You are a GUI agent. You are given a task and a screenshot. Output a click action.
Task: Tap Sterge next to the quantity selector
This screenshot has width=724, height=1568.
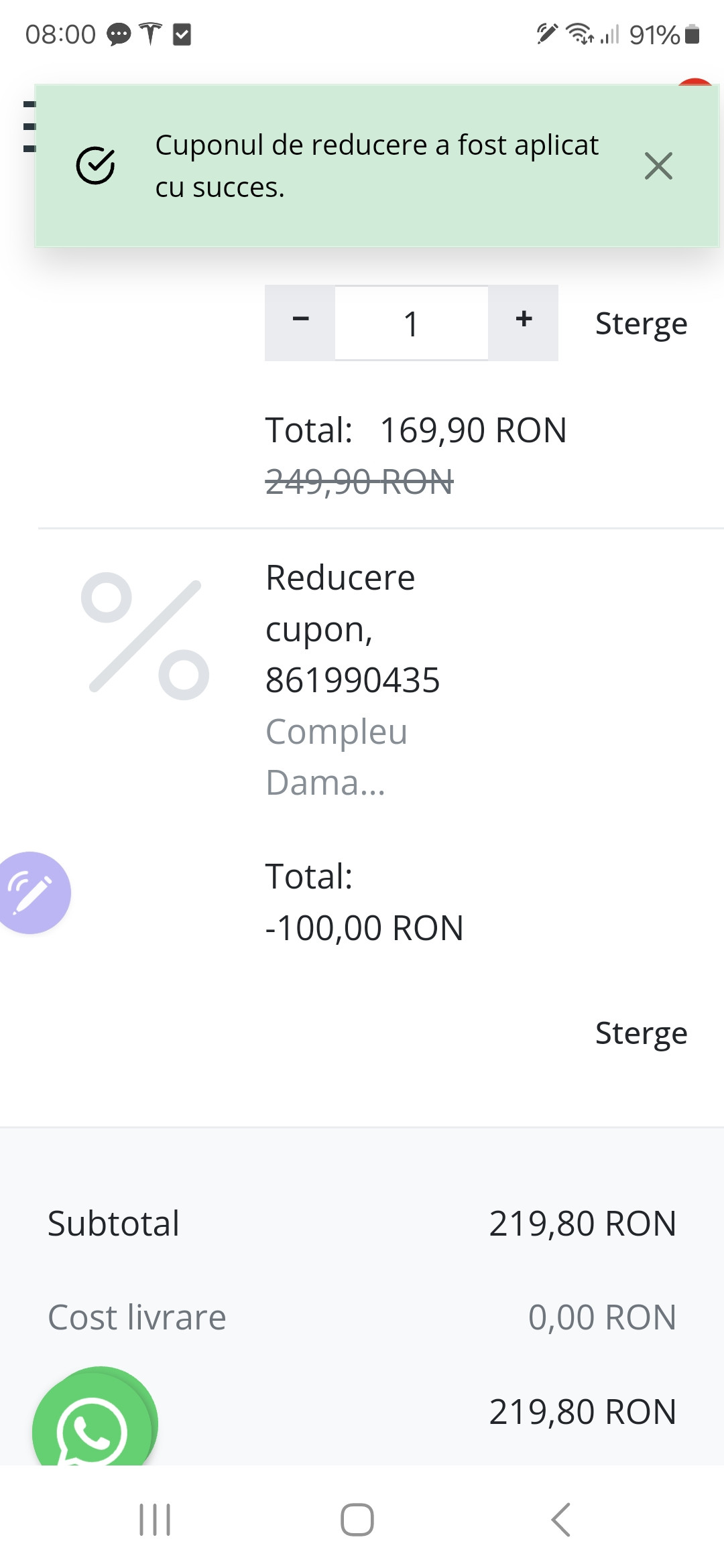click(642, 323)
